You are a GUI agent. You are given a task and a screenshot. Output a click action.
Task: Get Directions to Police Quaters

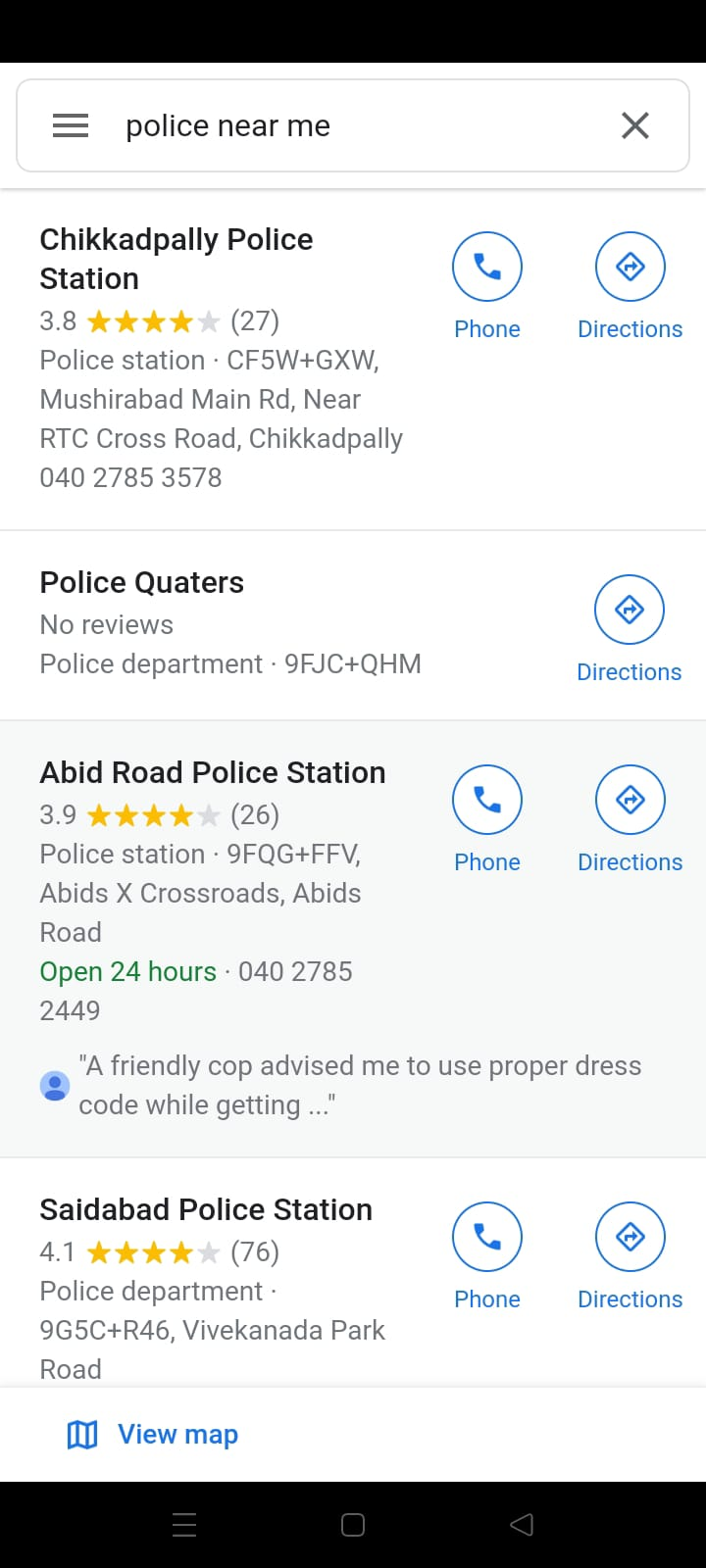point(629,609)
